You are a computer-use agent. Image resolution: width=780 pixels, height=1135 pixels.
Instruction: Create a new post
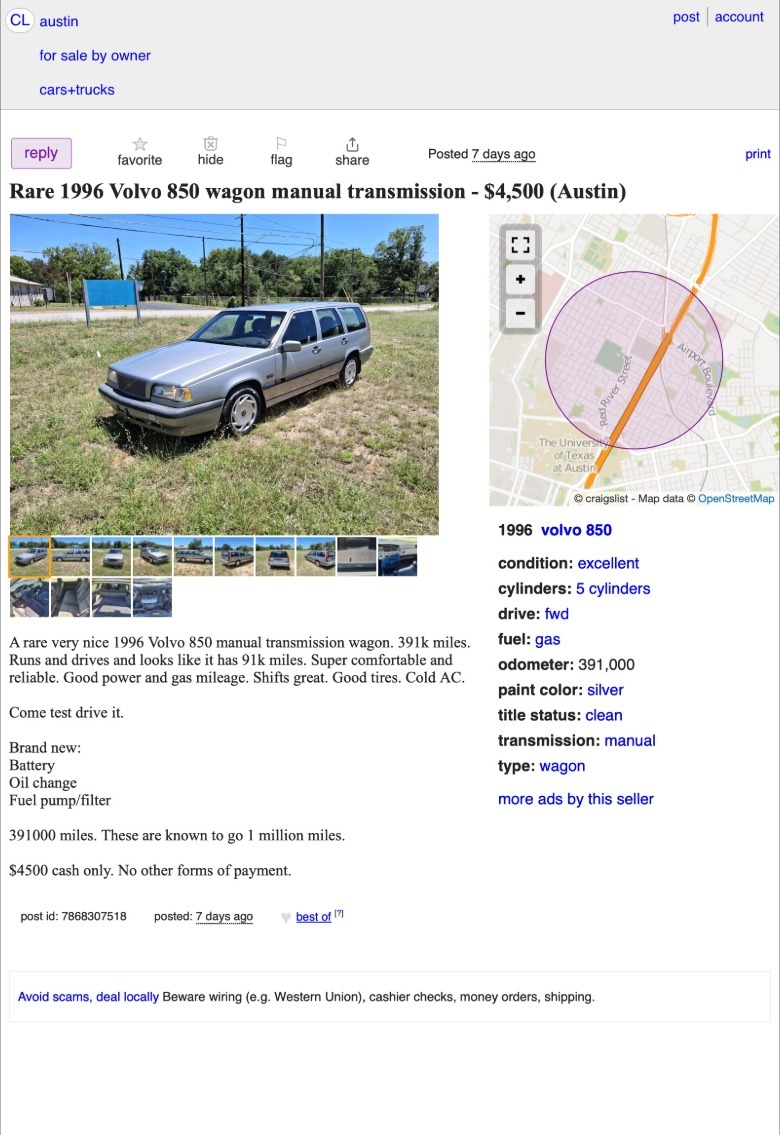(x=686, y=17)
